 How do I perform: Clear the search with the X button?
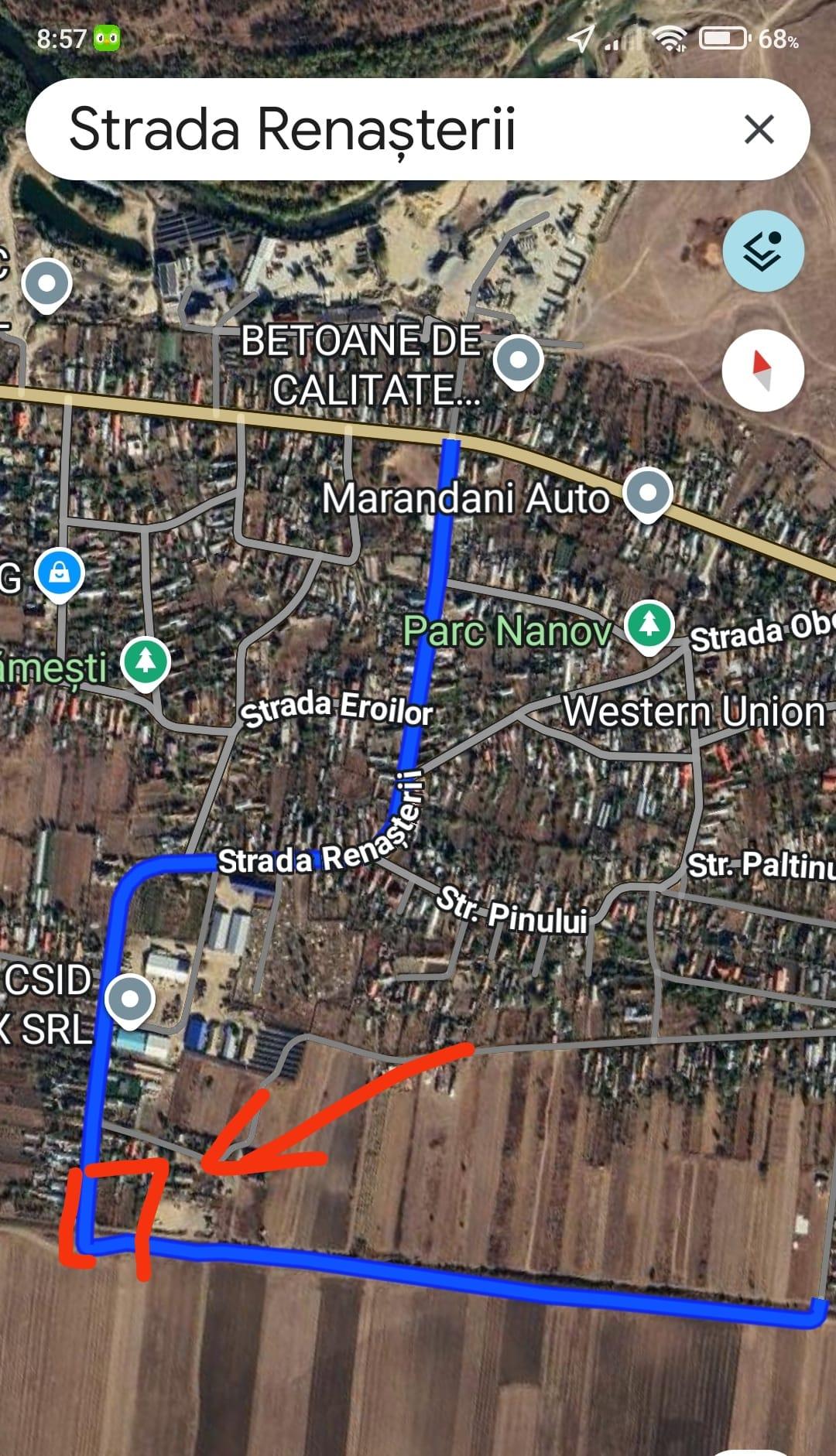pyautogui.click(x=759, y=129)
